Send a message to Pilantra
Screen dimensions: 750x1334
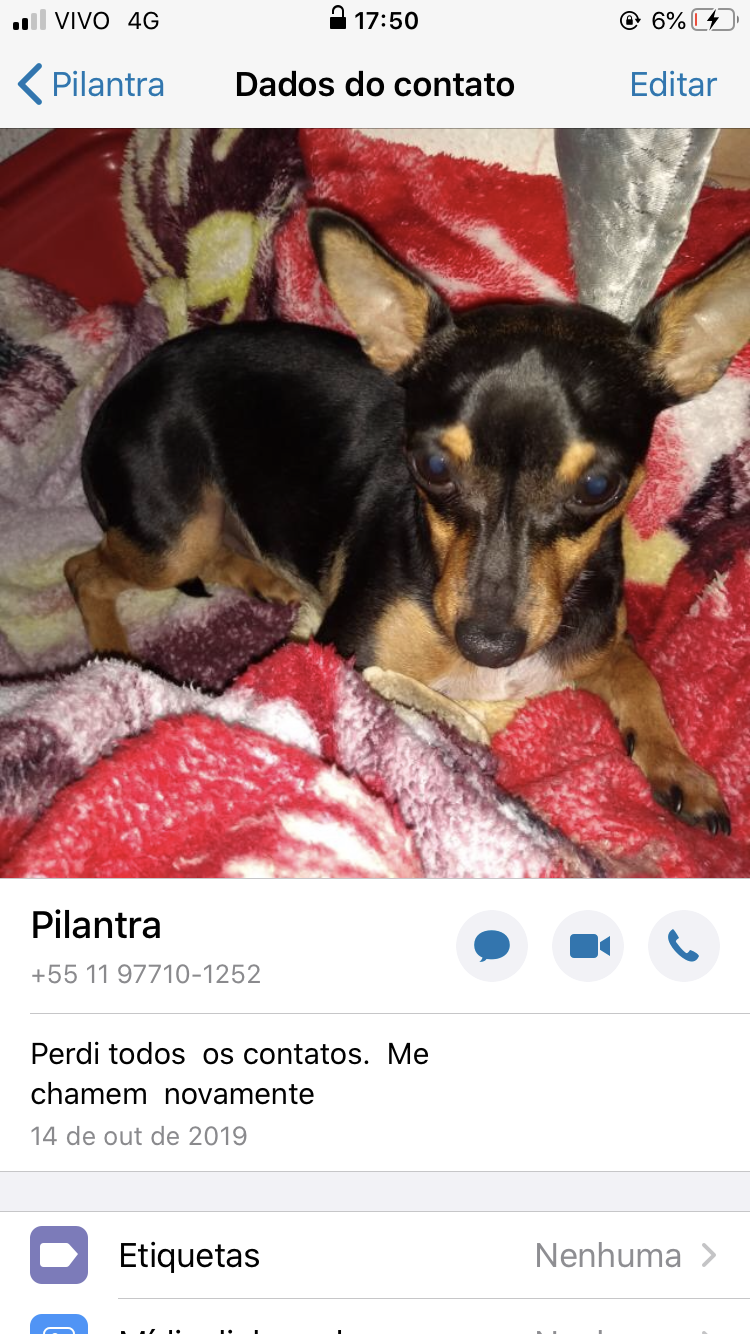(x=492, y=945)
